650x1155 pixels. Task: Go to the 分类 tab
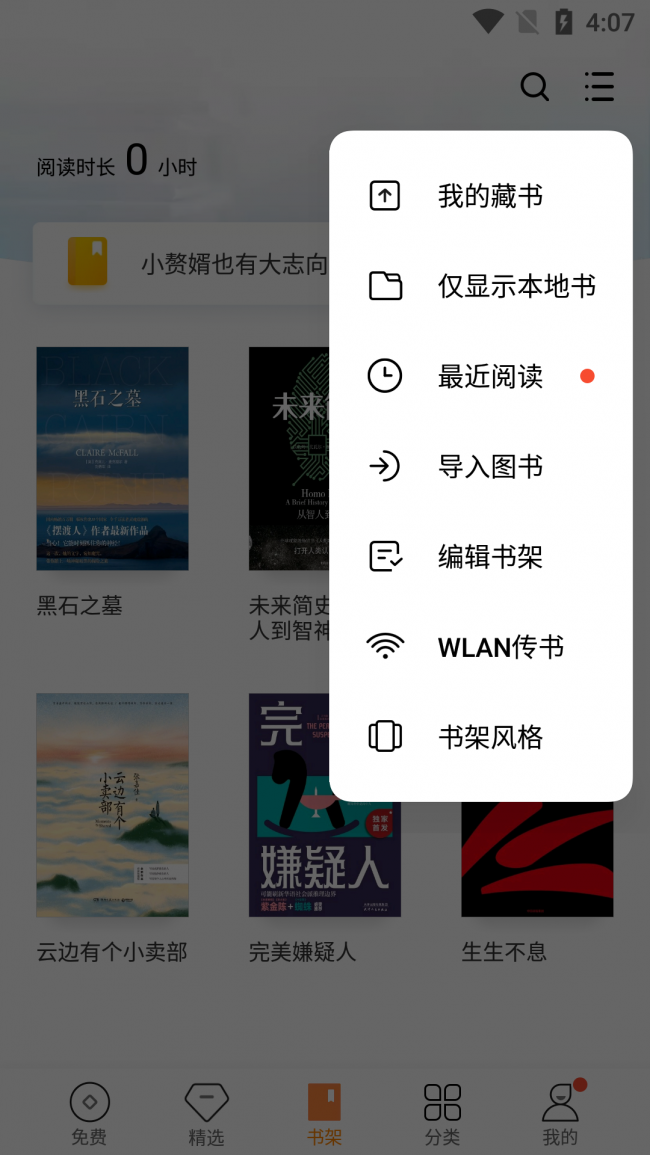point(442,1114)
